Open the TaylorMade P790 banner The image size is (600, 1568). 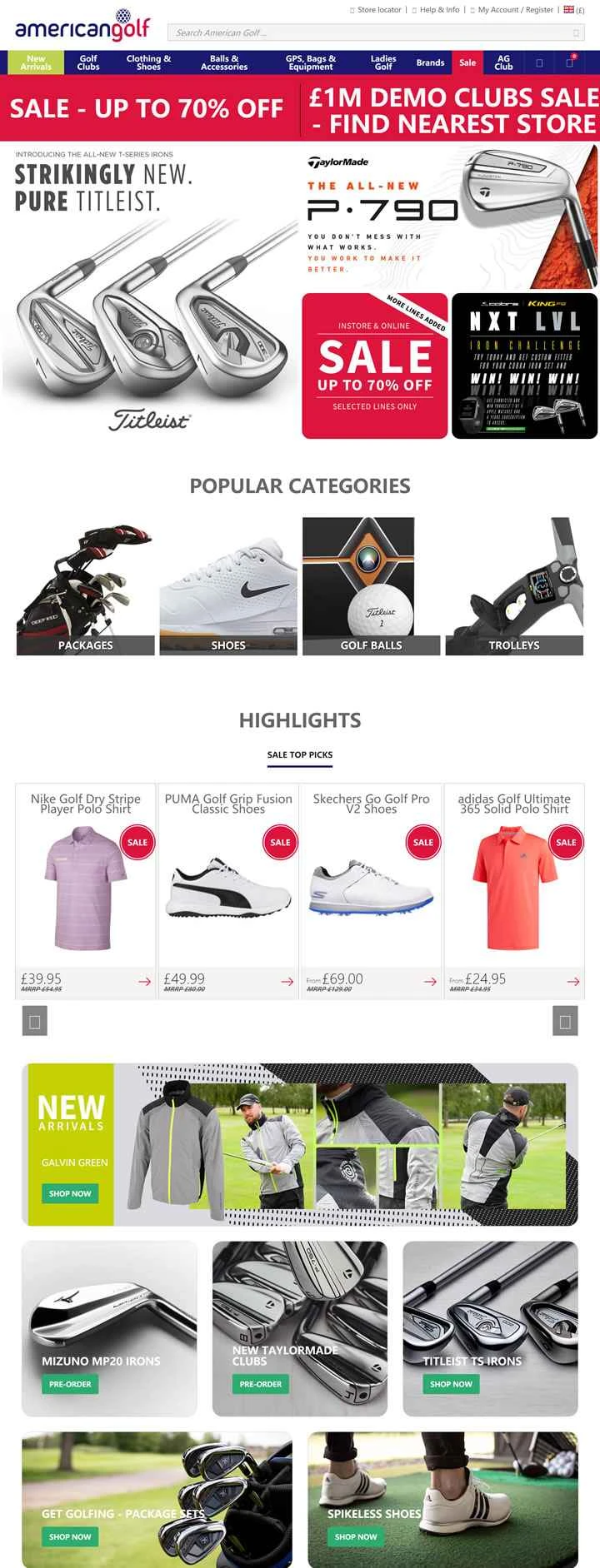(x=449, y=217)
